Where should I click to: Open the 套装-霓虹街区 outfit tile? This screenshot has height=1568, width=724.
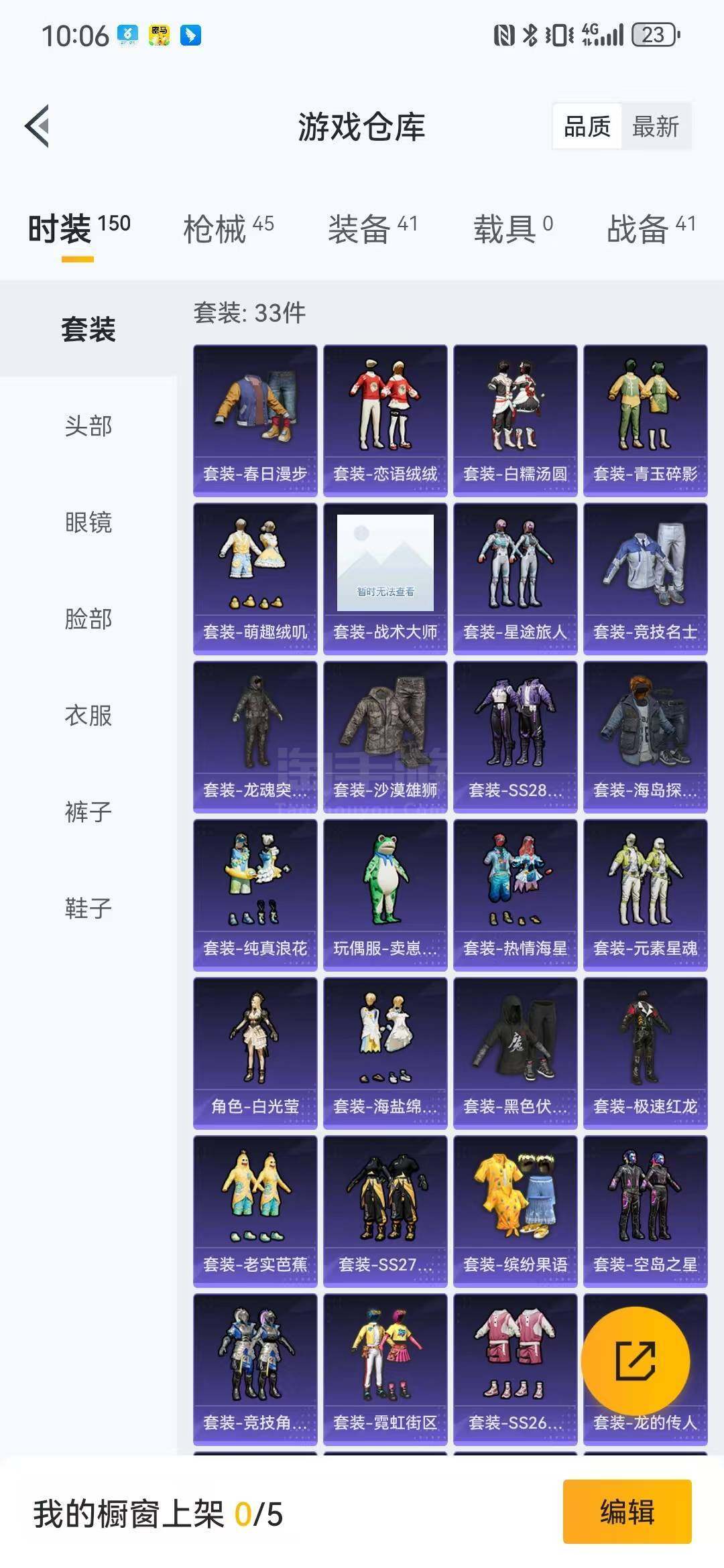click(x=385, y=1369)
